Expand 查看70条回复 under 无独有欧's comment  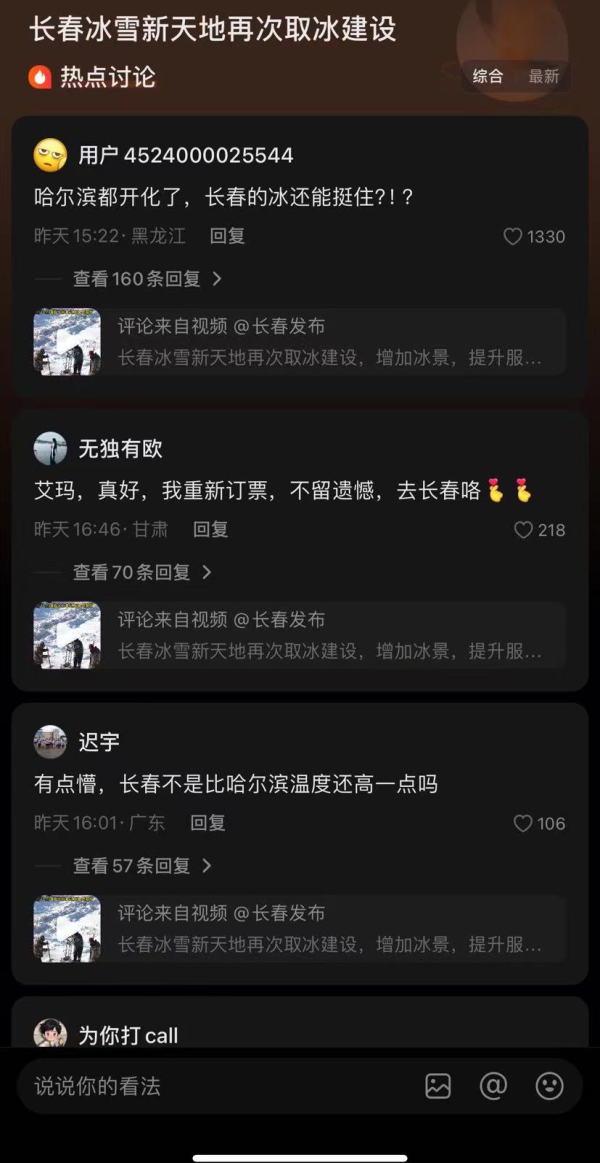142,572
